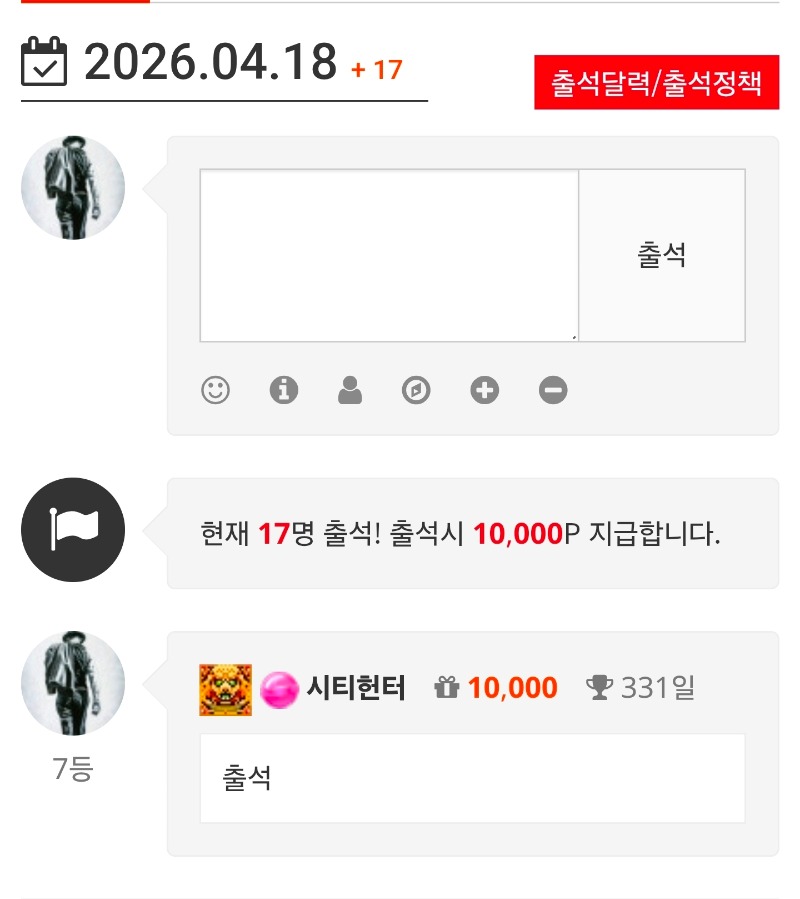Image resolution: width=800 pixels, height=899 pixels.
Task: Shrink the text box with the minus icon
Action: click(x=553, y=389)
